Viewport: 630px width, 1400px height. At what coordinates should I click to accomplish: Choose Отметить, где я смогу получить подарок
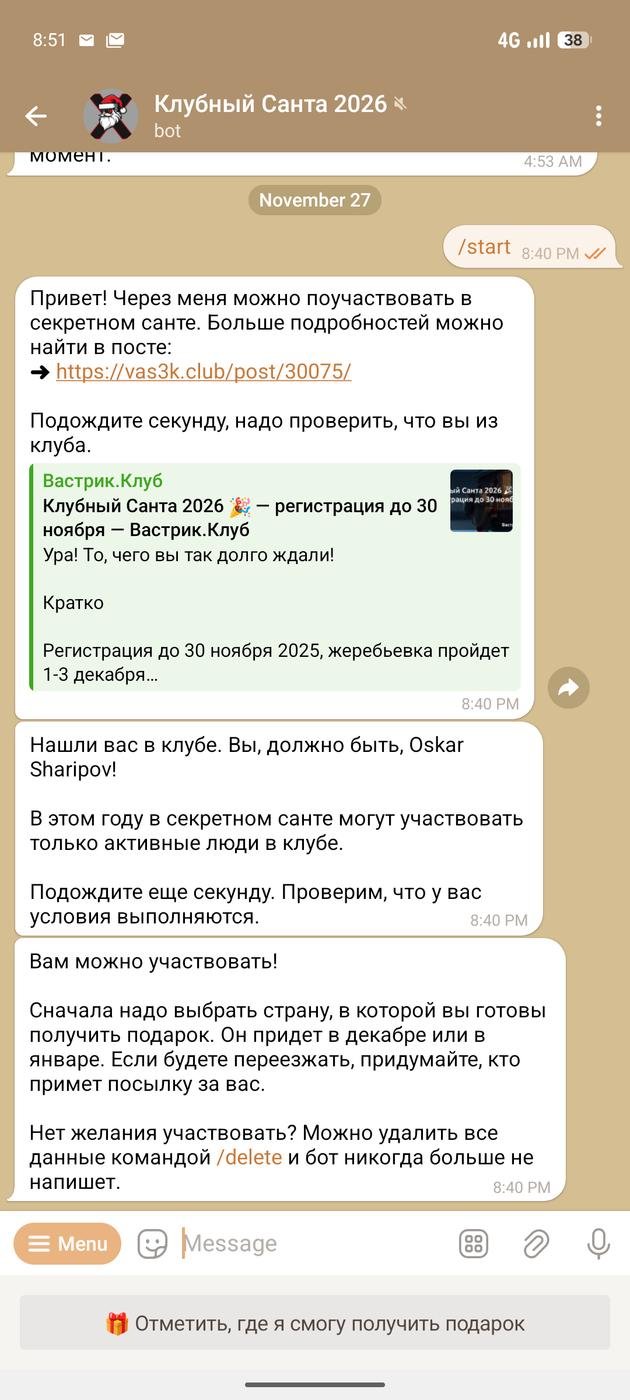pyautogui.click(x=315, y=1323)
